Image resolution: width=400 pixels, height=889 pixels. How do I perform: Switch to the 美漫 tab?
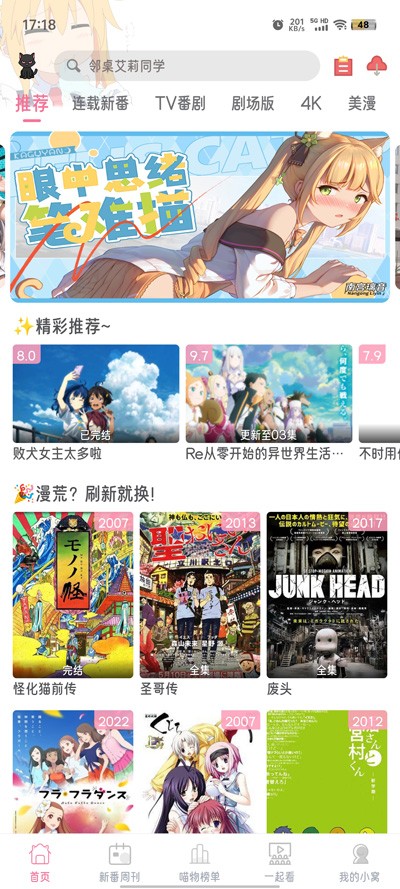pyautogui.click(x=362, y=103)
